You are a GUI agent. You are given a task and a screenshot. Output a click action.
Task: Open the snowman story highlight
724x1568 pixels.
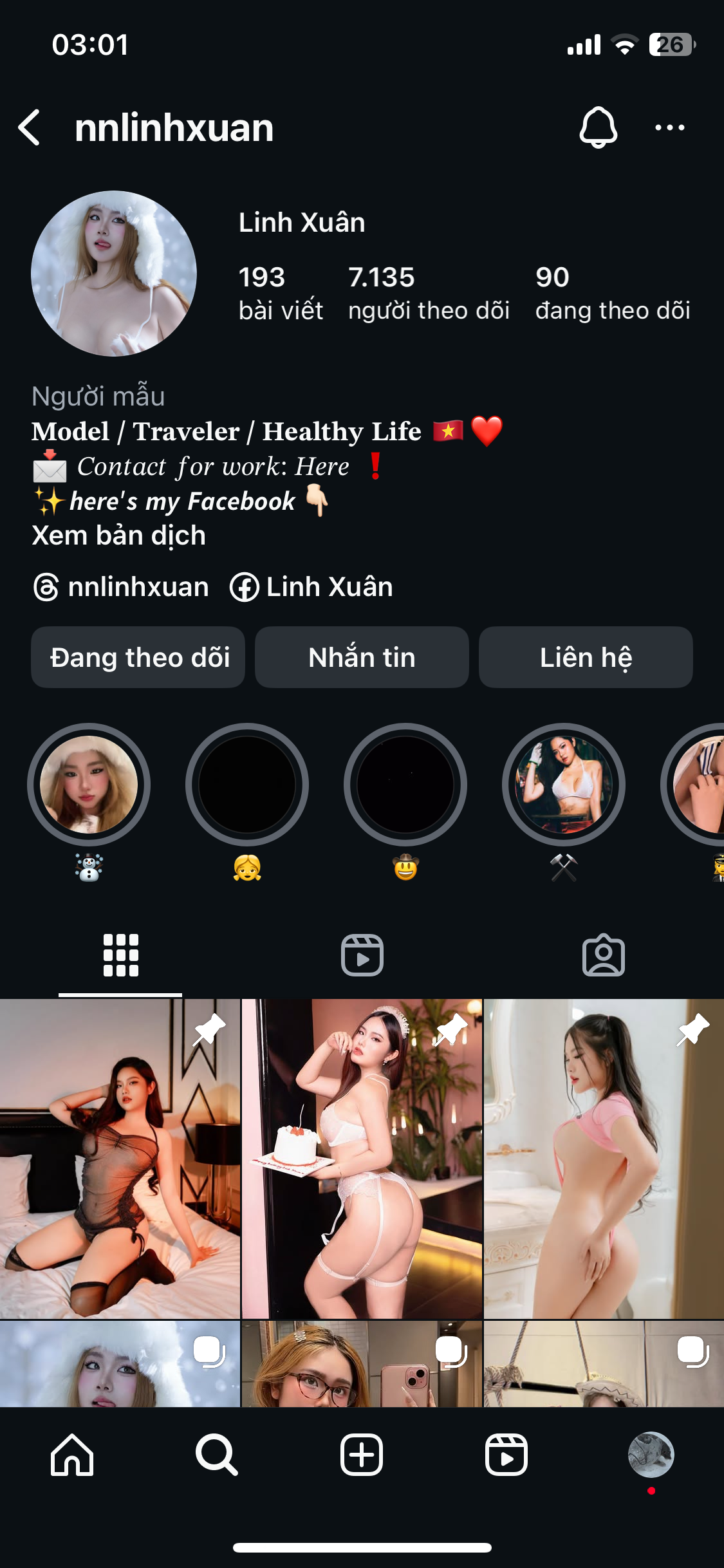point(89,785)
